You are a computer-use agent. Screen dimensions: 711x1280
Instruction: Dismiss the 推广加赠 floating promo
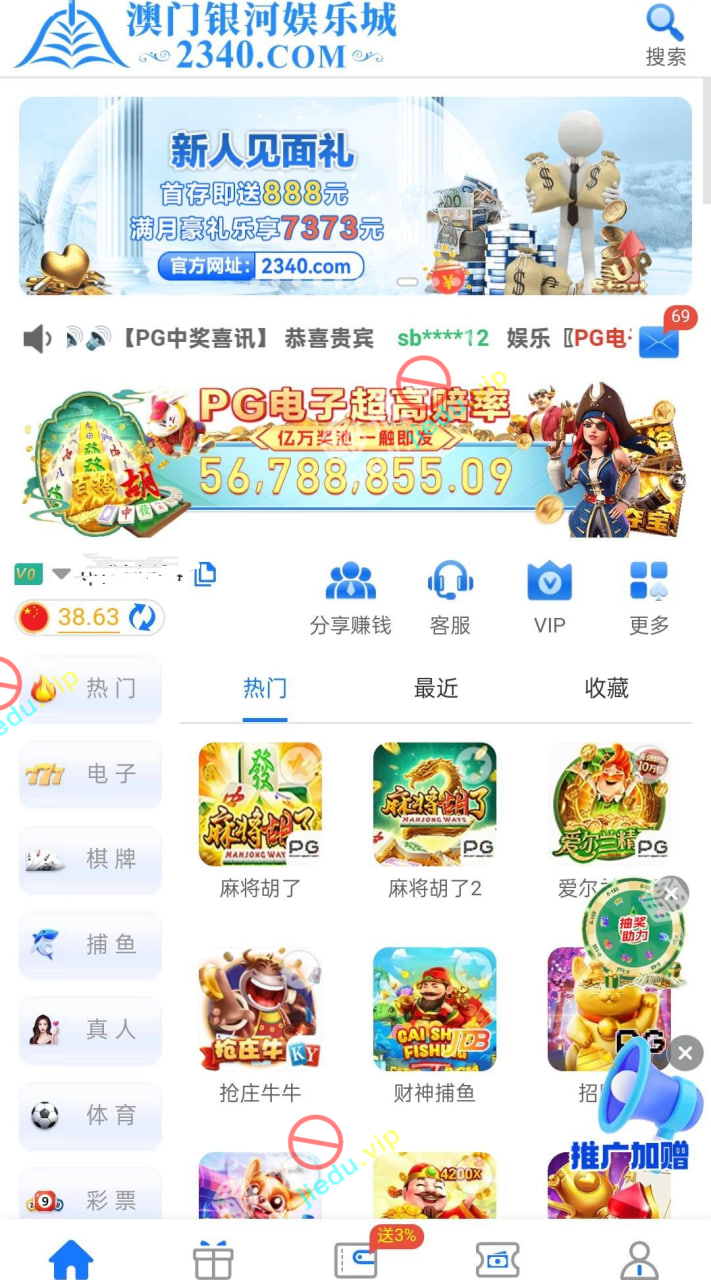click(686, 1053)
